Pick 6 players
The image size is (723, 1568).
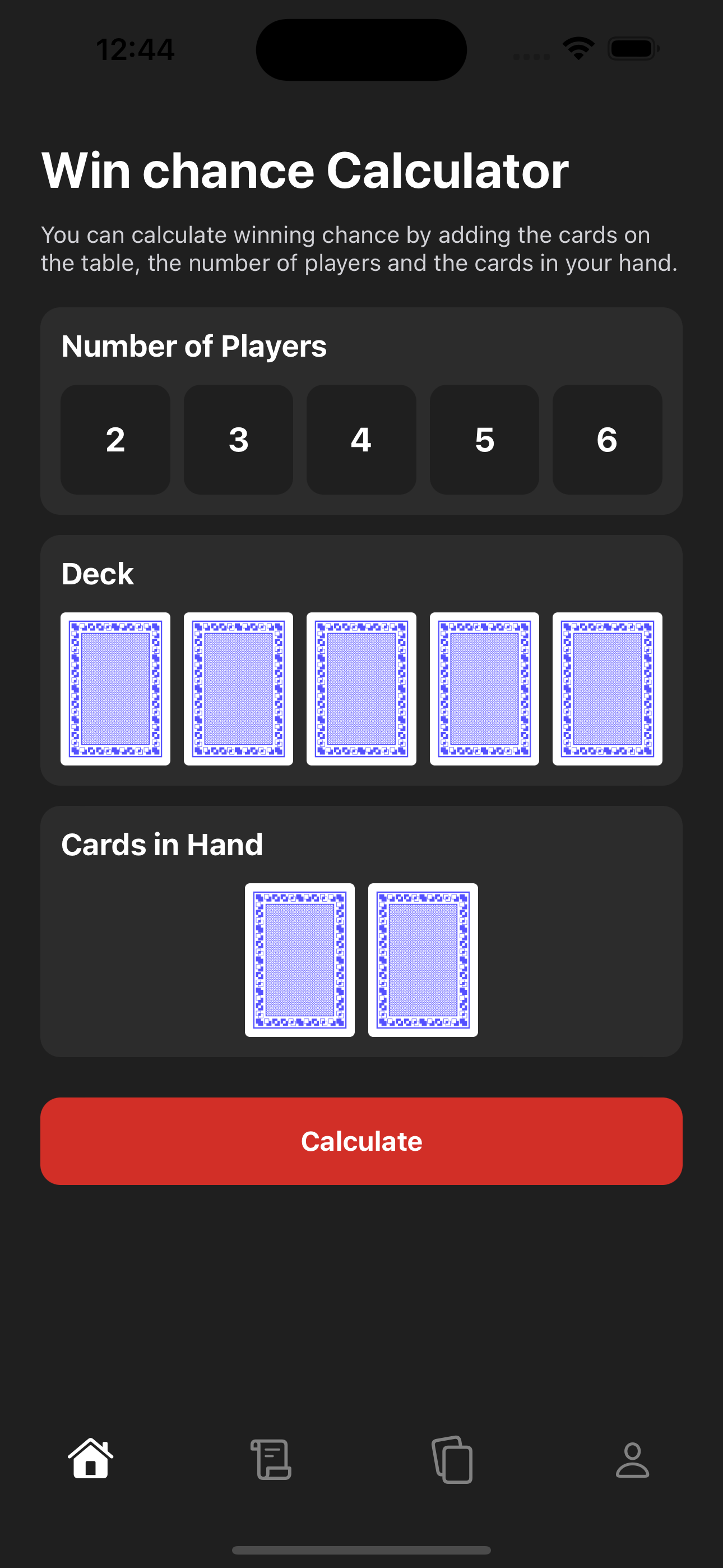click(x=607, y=439)
